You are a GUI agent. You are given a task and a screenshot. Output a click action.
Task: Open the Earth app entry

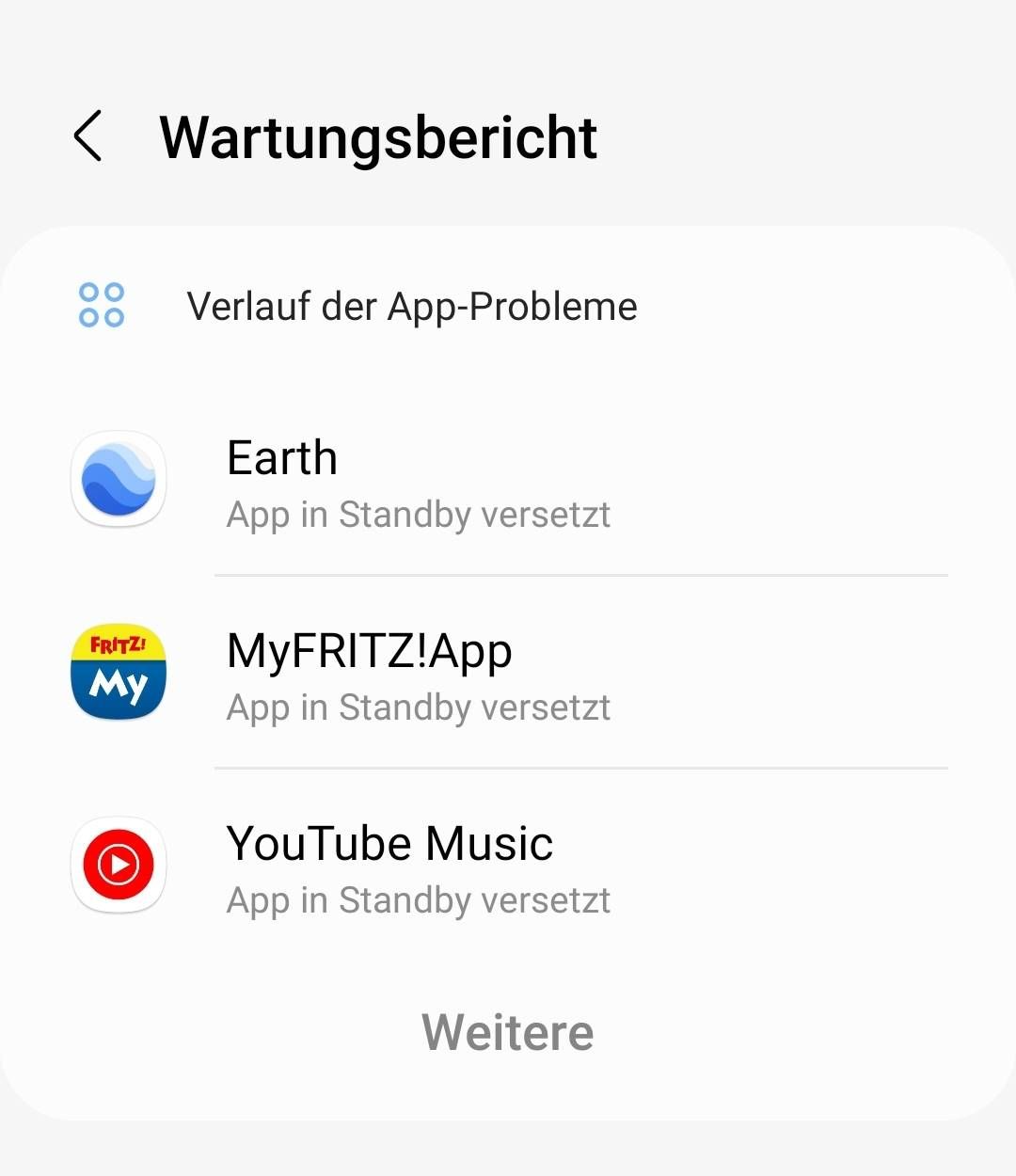pos(508,482)
